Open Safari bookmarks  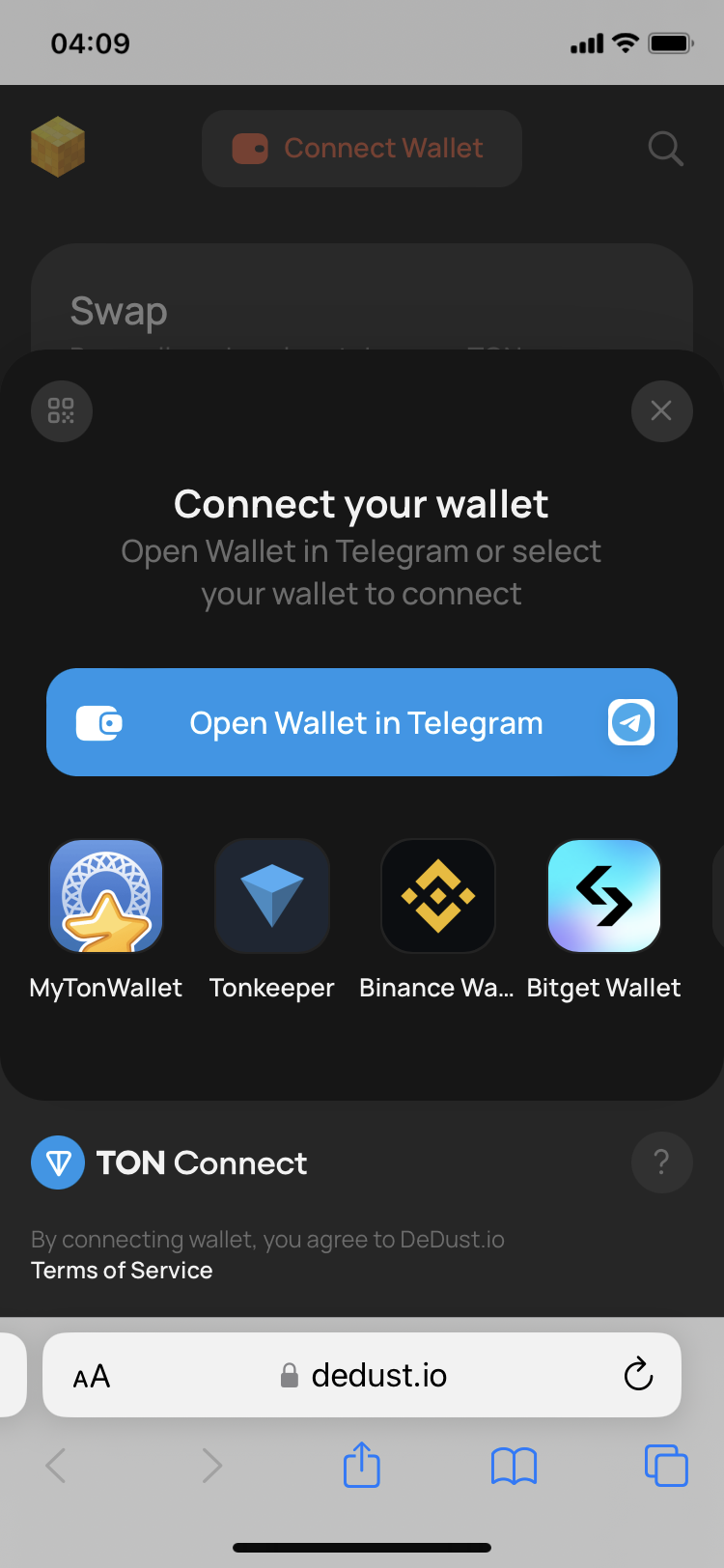click(514, 1466)
